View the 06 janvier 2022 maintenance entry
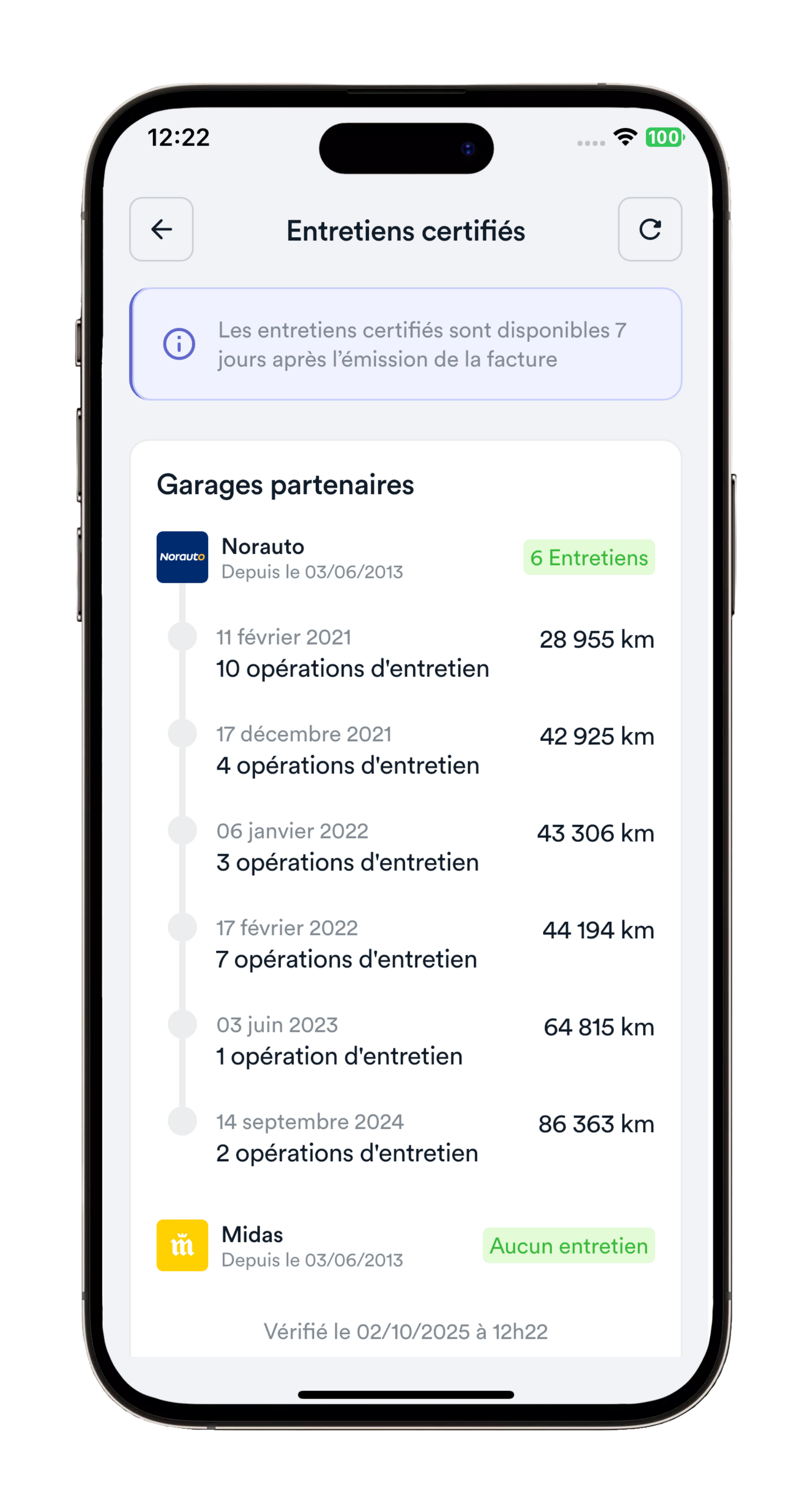The height and width of the screenshot is (1512, 812). click(405, 847)
